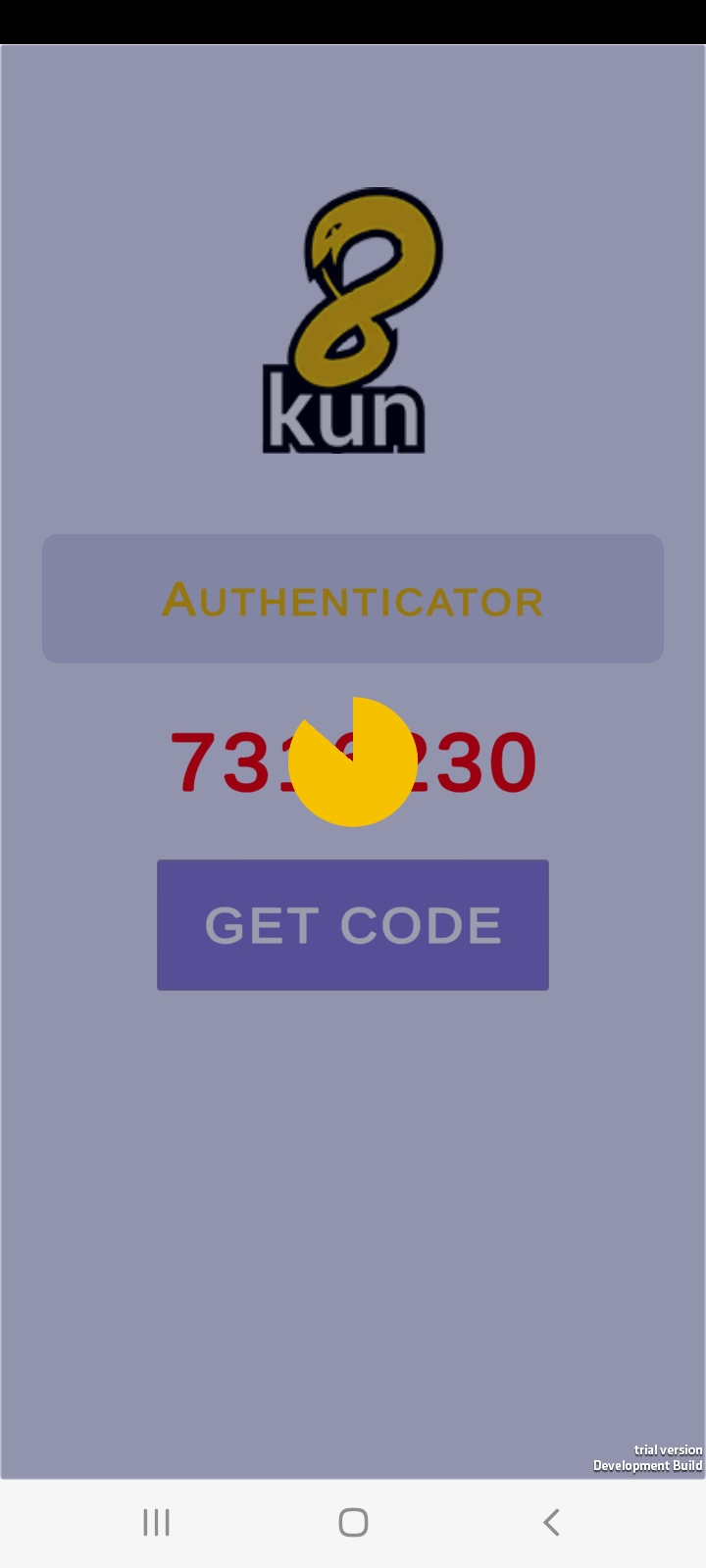Tap the Get Code button

point(353,925)
